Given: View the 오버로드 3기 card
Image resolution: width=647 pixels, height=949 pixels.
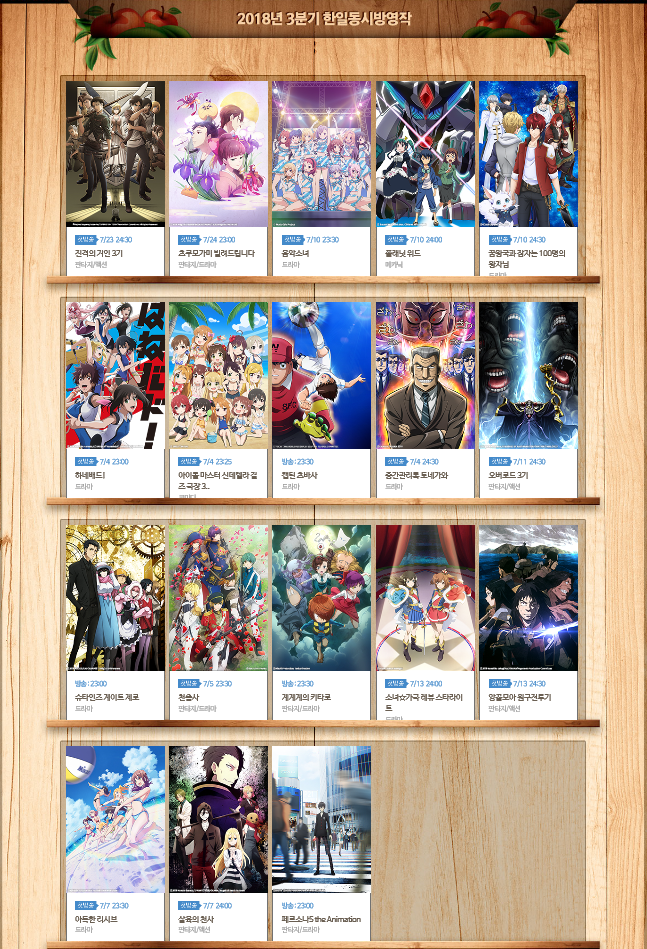Looking at the screenshot, I should coord(528,376).
